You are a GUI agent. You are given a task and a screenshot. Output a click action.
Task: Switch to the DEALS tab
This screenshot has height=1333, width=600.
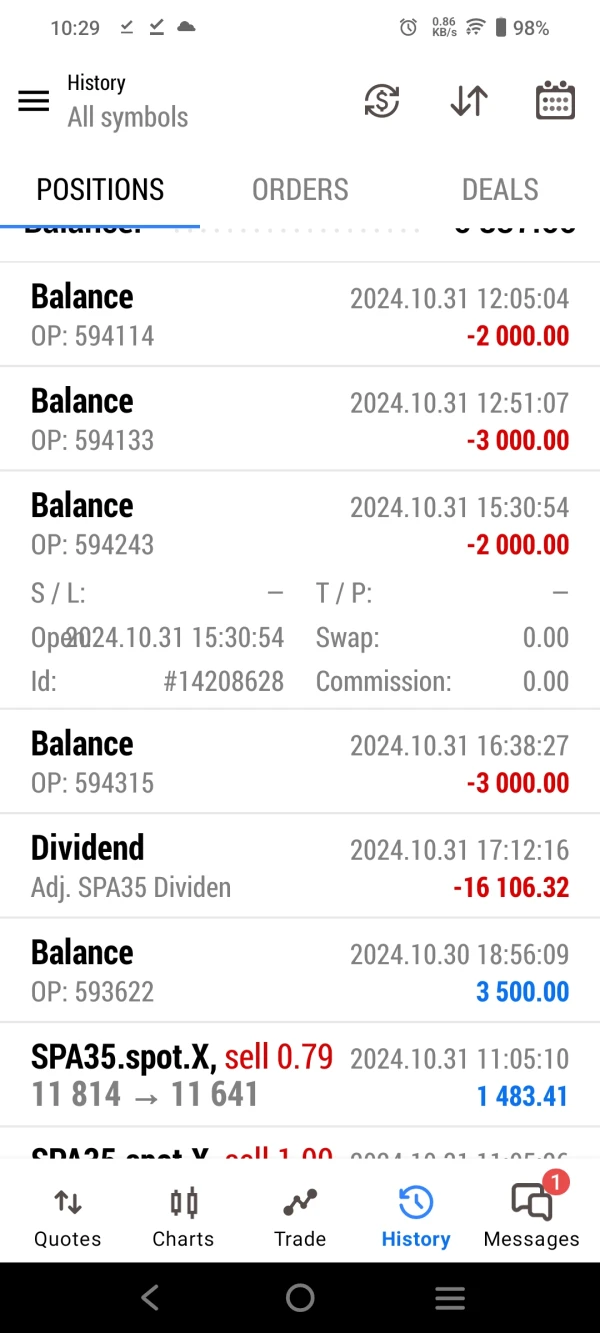click(x=500, y=190)
